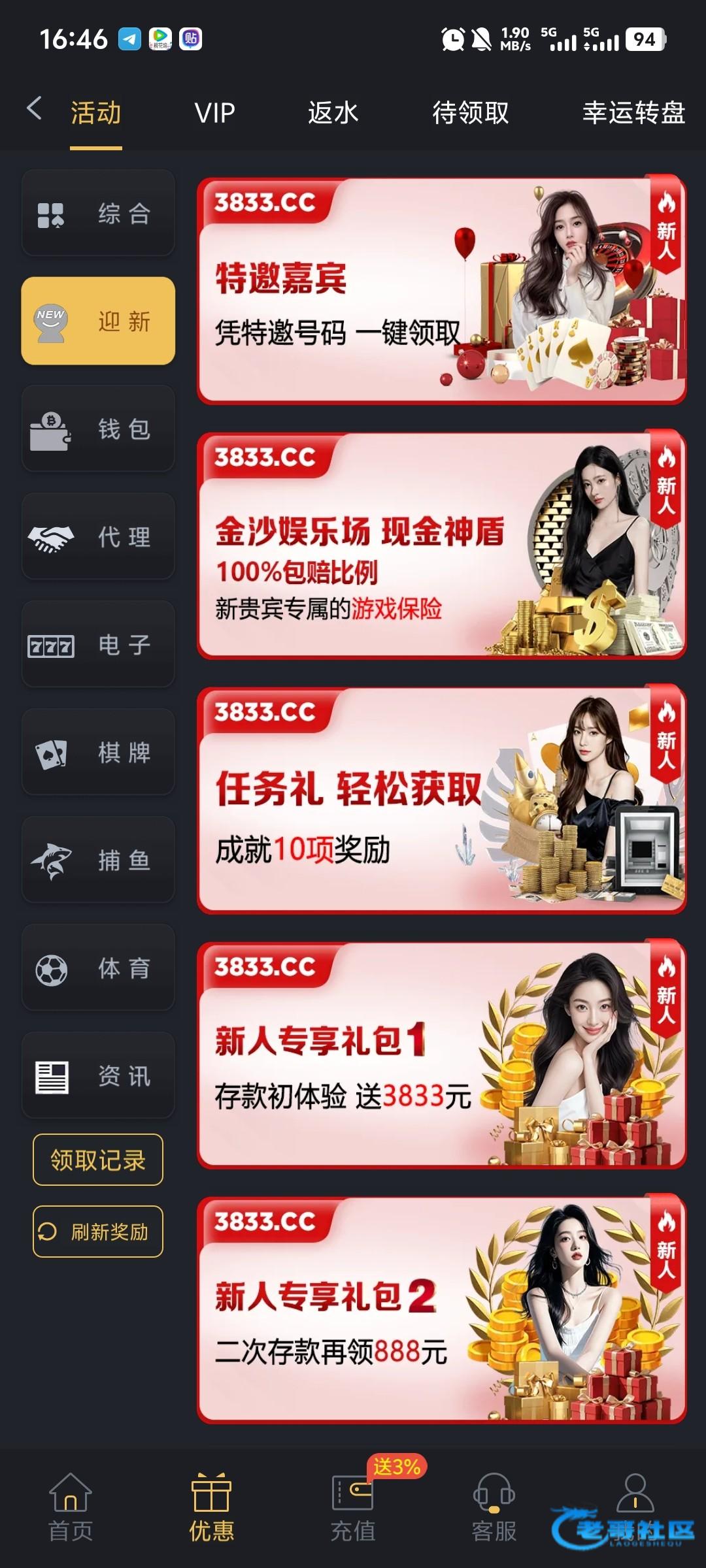
Task: Open the 代理 category
Action: [98, 536]
